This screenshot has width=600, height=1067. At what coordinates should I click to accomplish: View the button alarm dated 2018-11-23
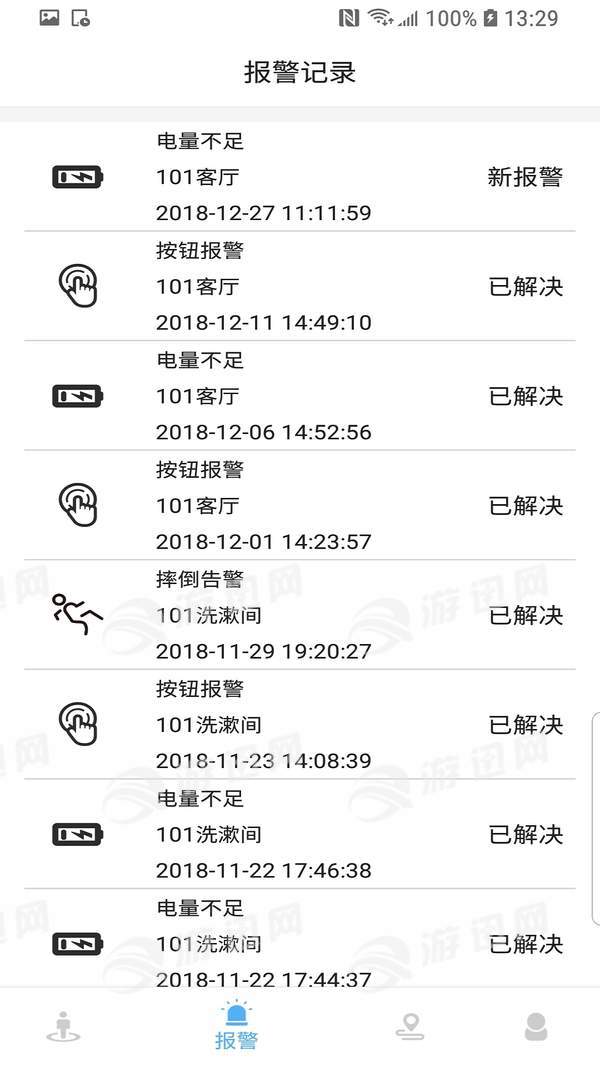[300, 724]
